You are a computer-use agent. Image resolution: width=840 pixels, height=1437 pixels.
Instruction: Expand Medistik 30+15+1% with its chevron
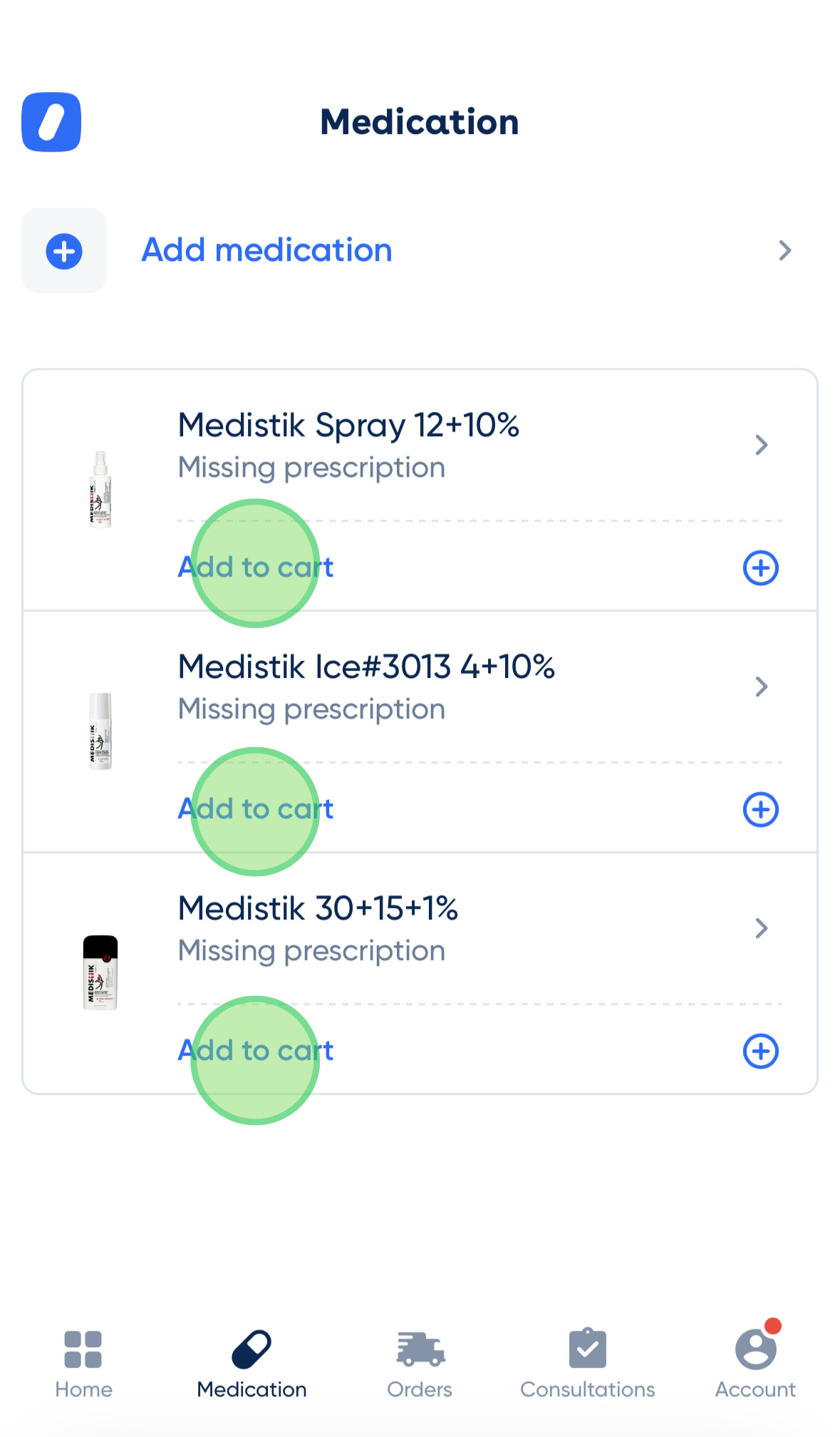click(x=762, y=928)
